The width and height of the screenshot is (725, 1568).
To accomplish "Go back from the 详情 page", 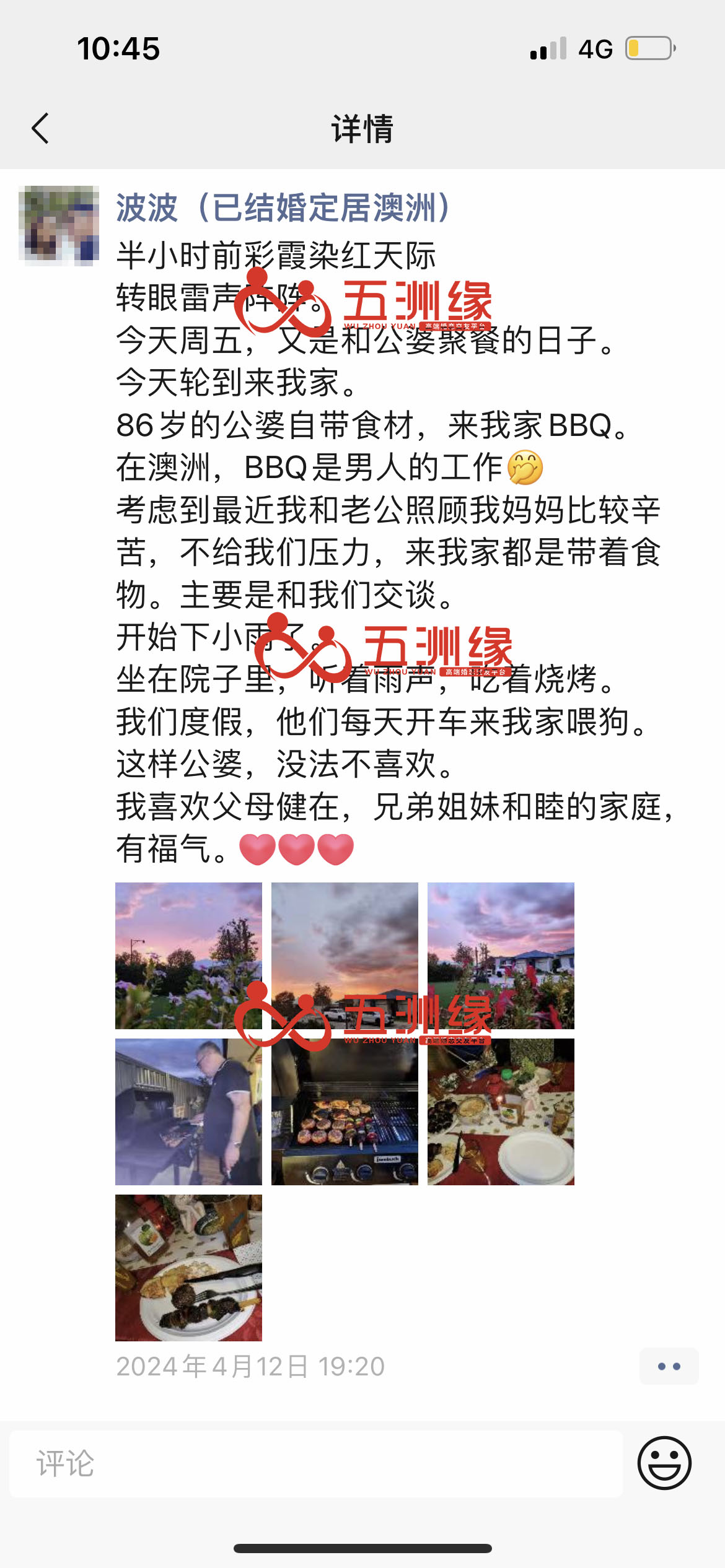I will [41, 129].
